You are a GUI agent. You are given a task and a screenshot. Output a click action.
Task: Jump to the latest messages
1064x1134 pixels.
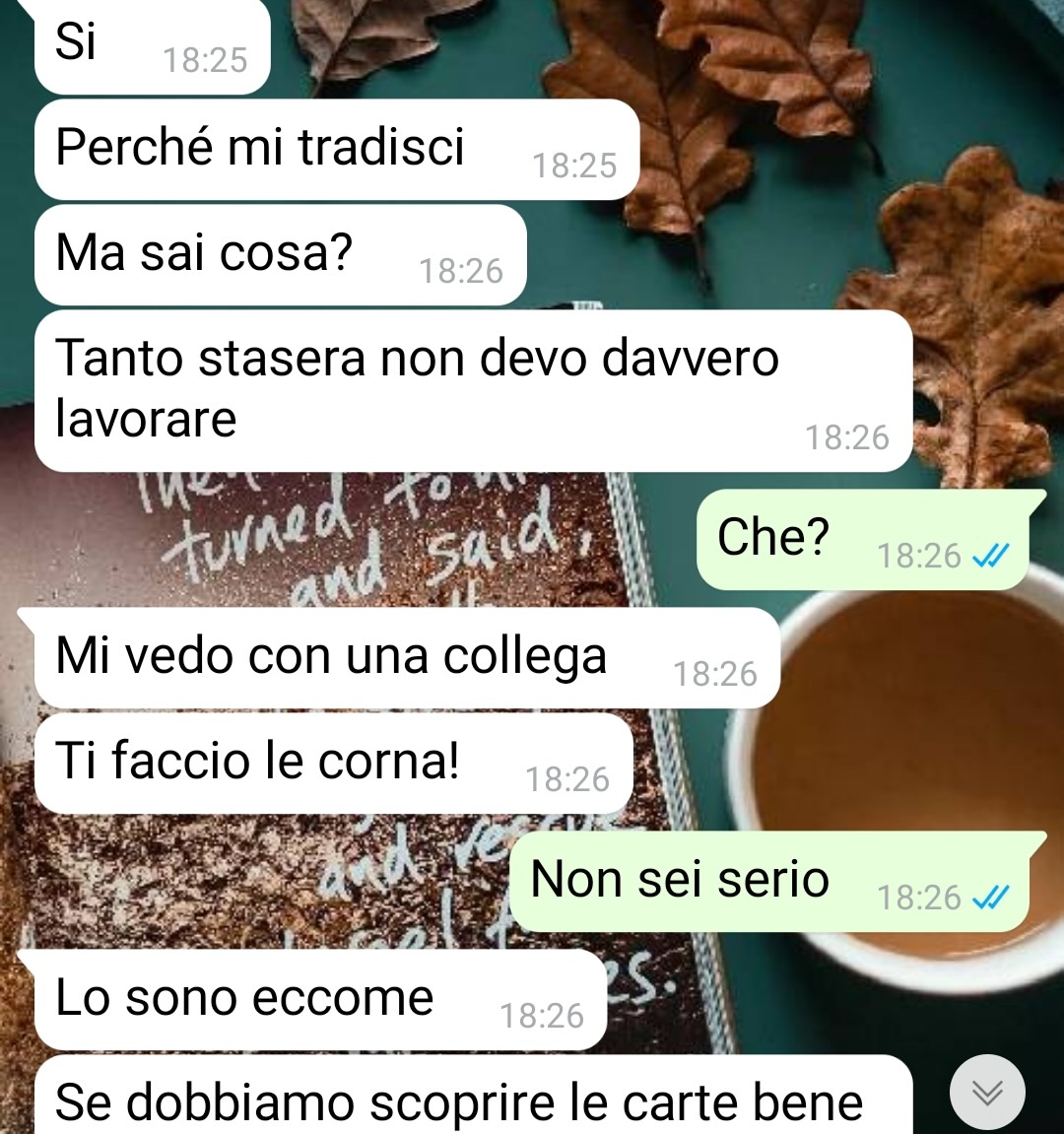[x=987, y=1092]
